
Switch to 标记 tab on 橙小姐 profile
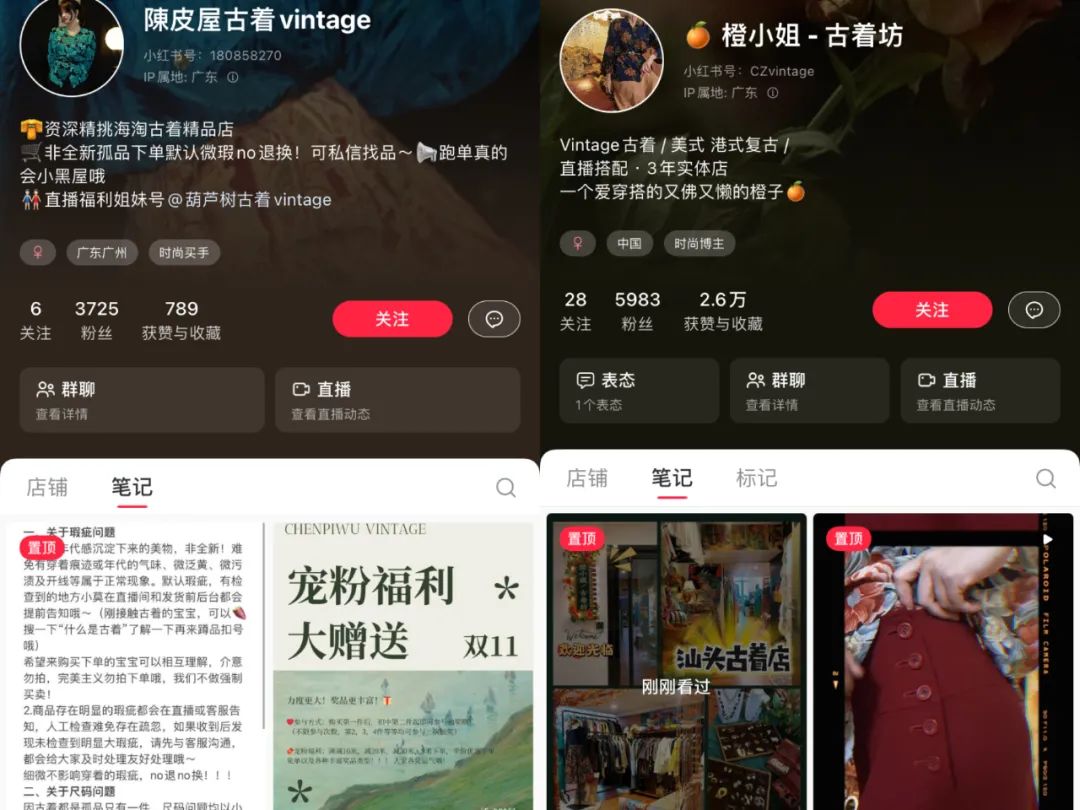click(x=756, y=478)
